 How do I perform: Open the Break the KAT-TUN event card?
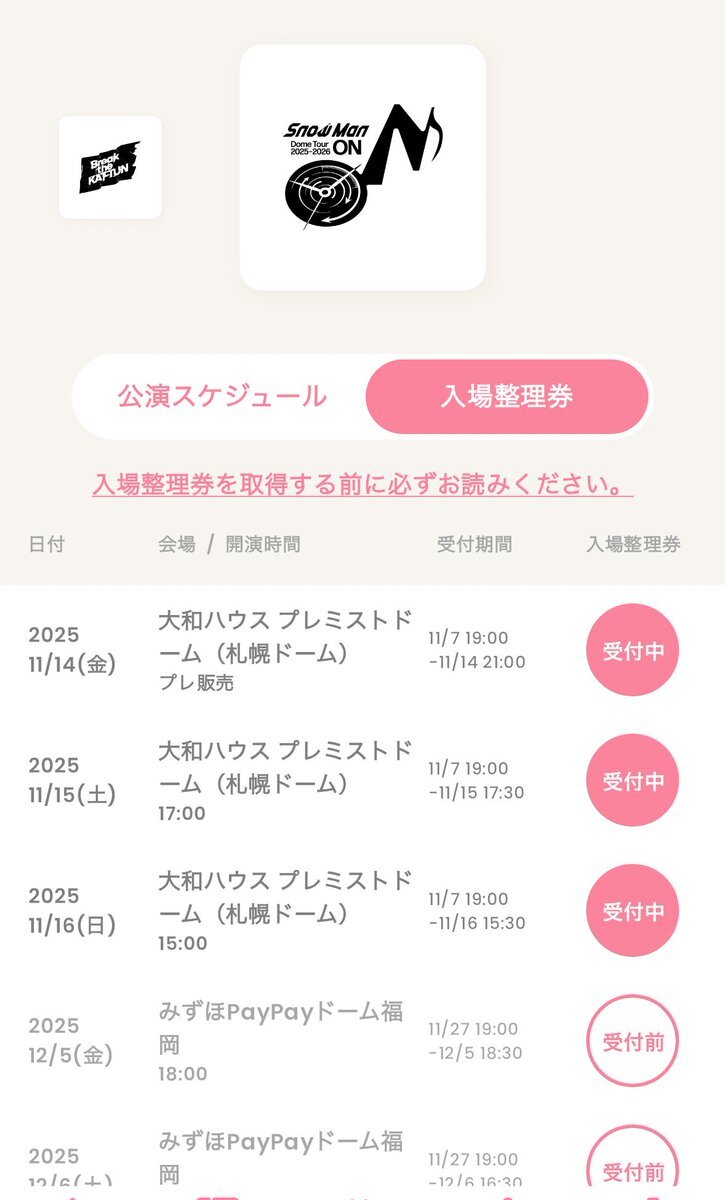tap(110, 167)
